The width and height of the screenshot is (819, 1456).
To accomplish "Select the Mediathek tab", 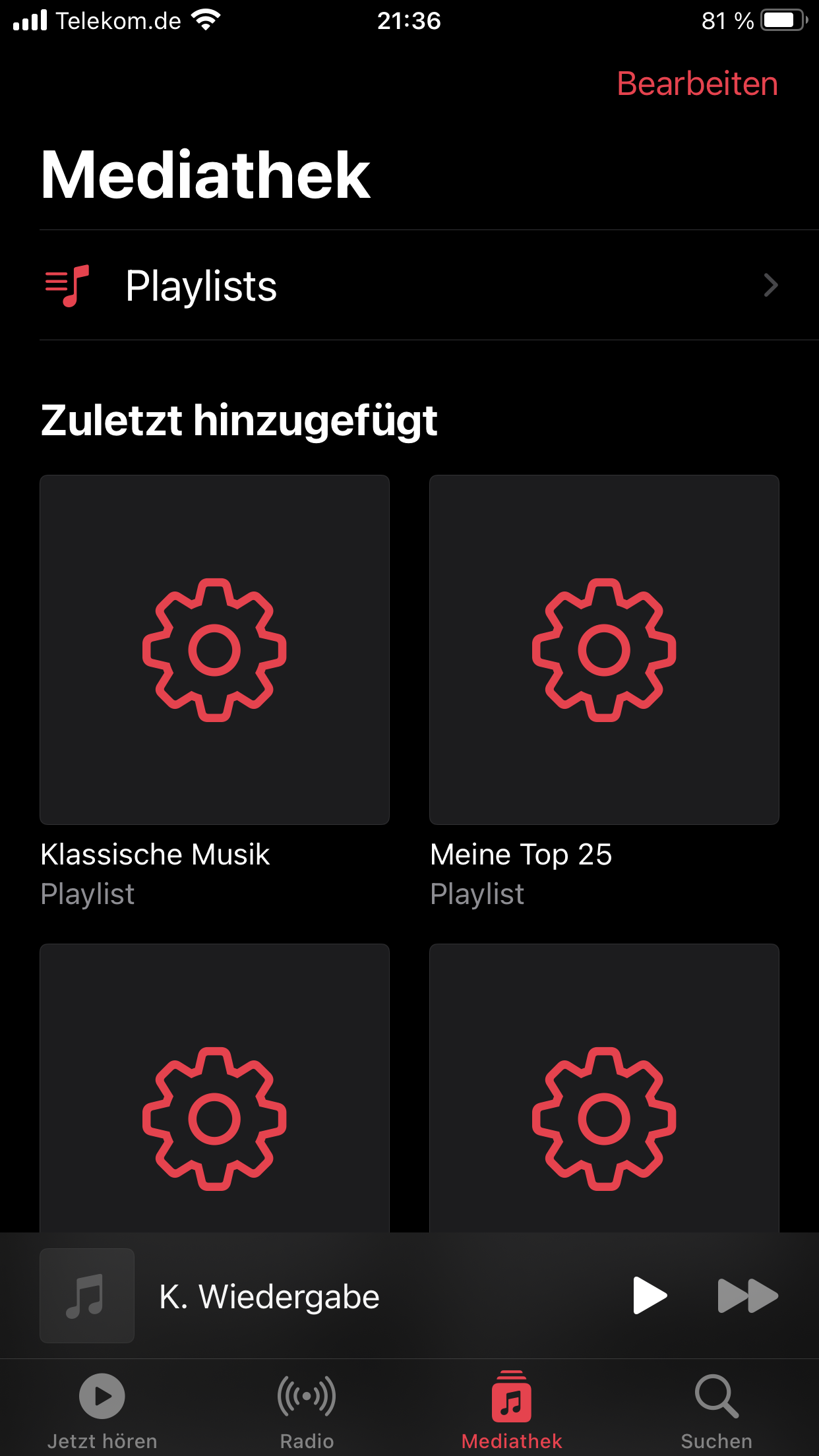I will 512,1408.
